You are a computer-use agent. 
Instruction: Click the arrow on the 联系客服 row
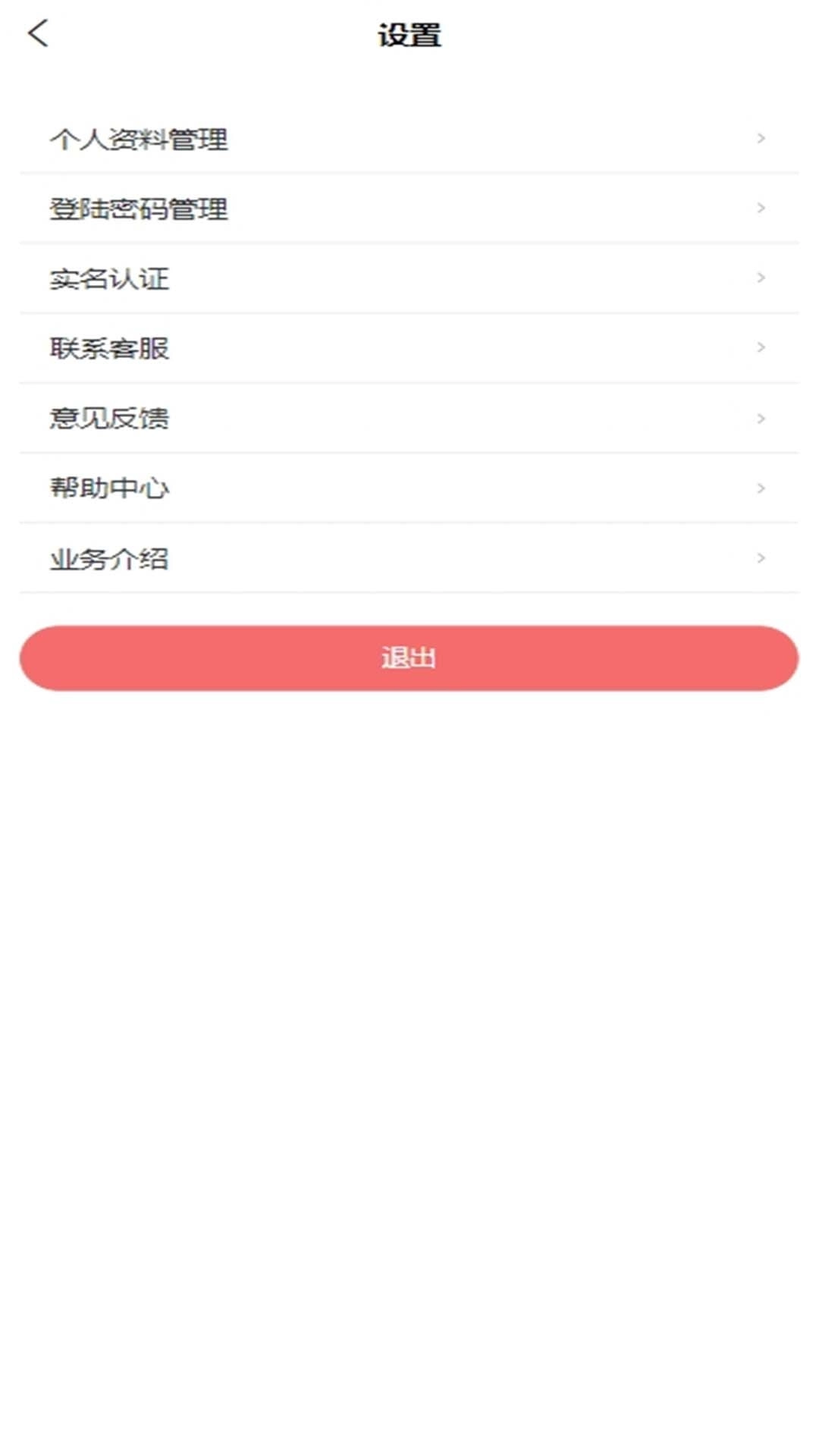pos(761,349)
